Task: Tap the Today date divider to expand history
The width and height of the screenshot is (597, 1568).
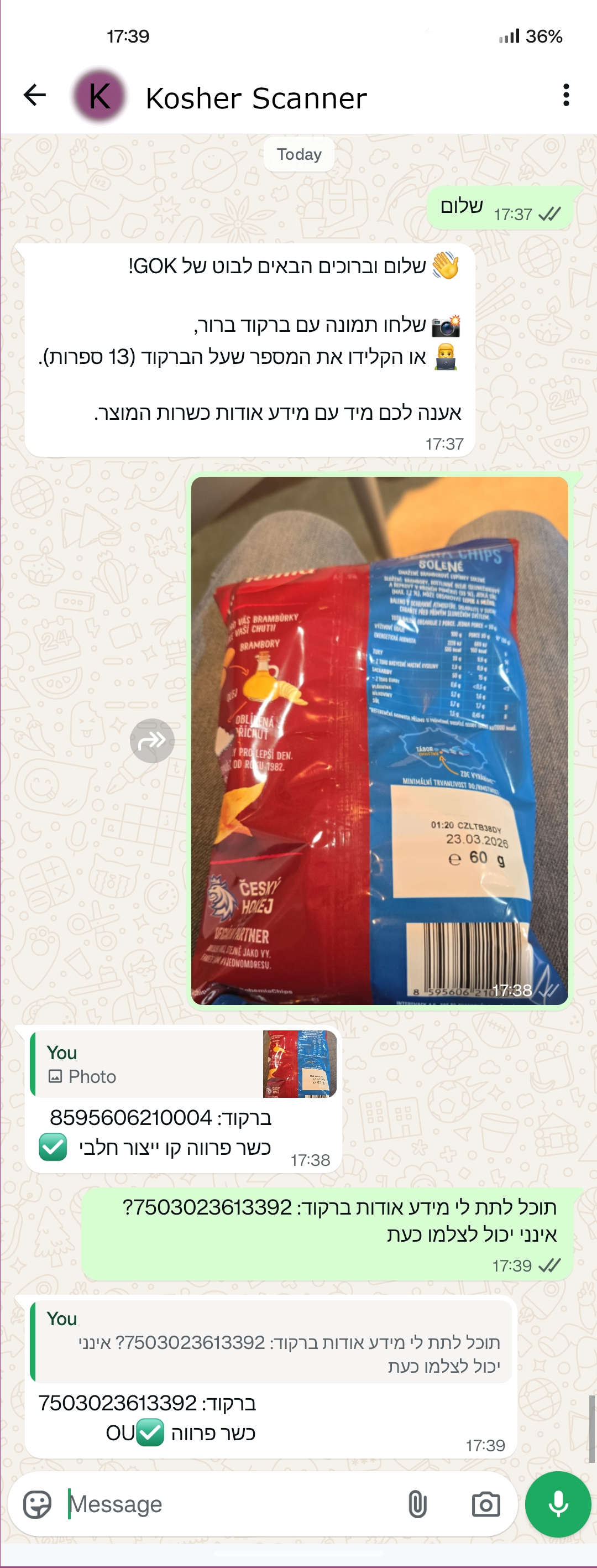Action: (298, 154)
